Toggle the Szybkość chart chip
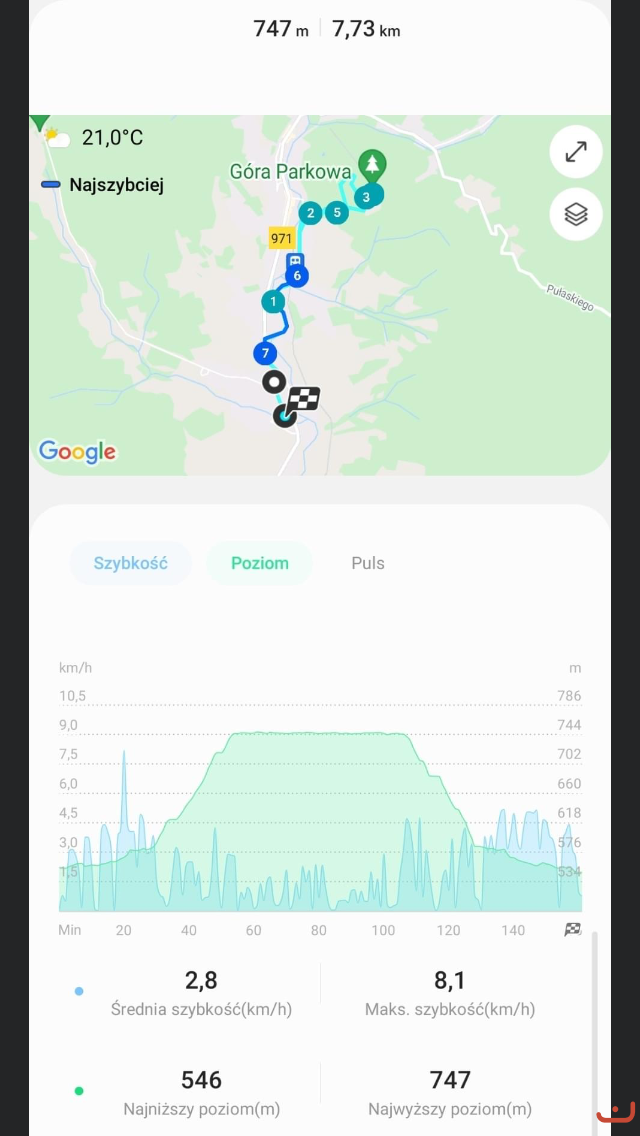 click(x=130, y=563)
